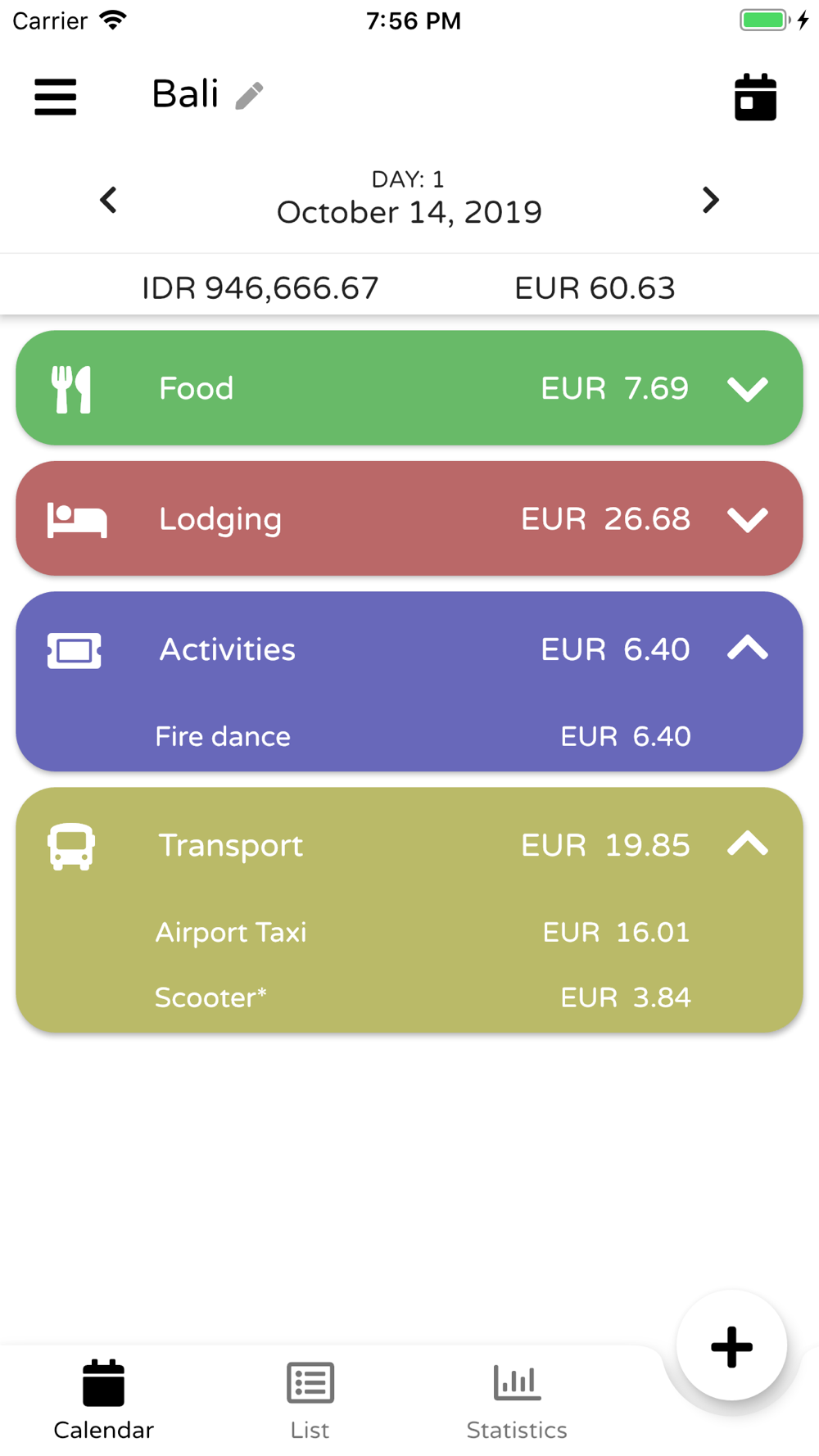Screen dimensions: 819x1456
Task: Open the hamburger menu
Action: coord(55,97)
